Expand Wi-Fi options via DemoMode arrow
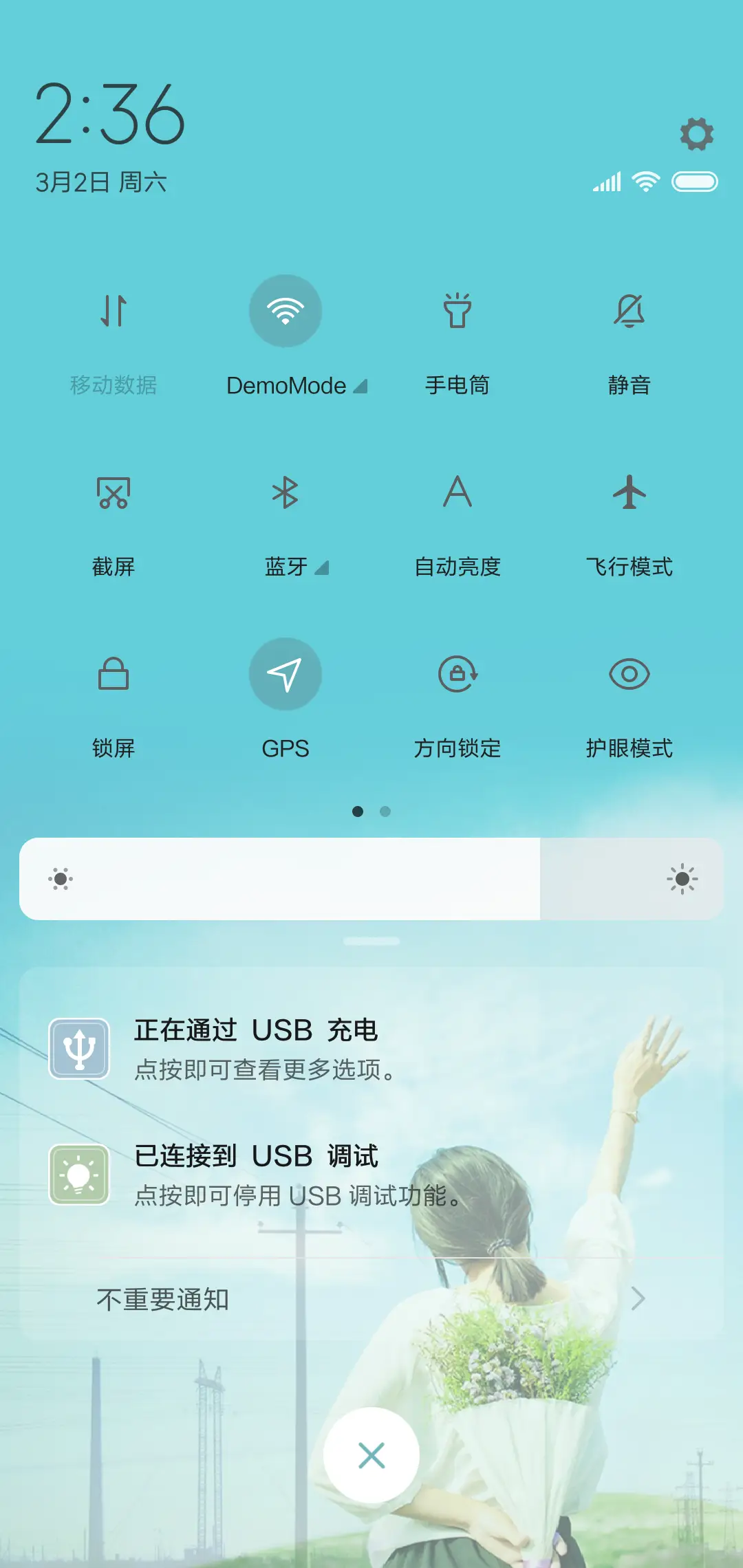Viewport: 743px width, 1568px height. [x=360, y=386]
